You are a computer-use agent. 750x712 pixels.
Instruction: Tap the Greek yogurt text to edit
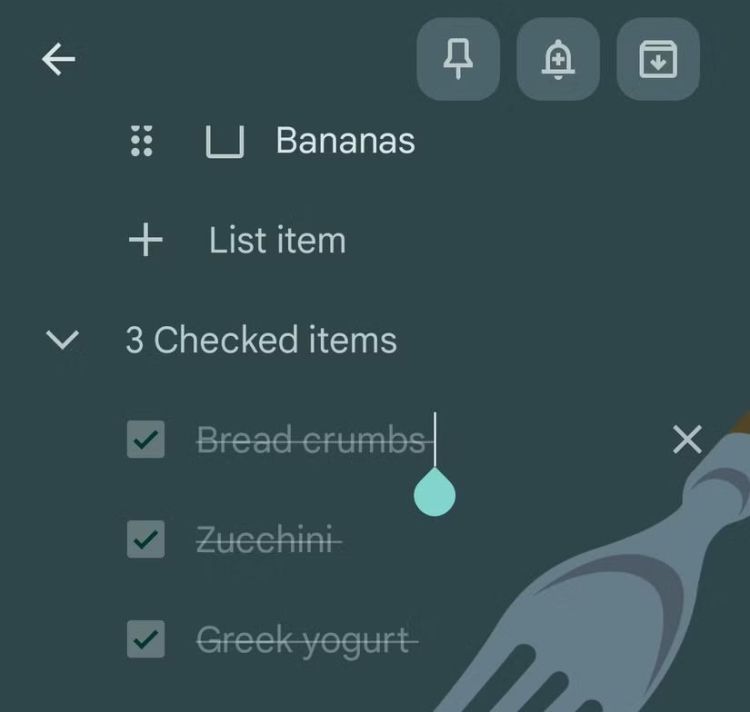coord(305,639)
